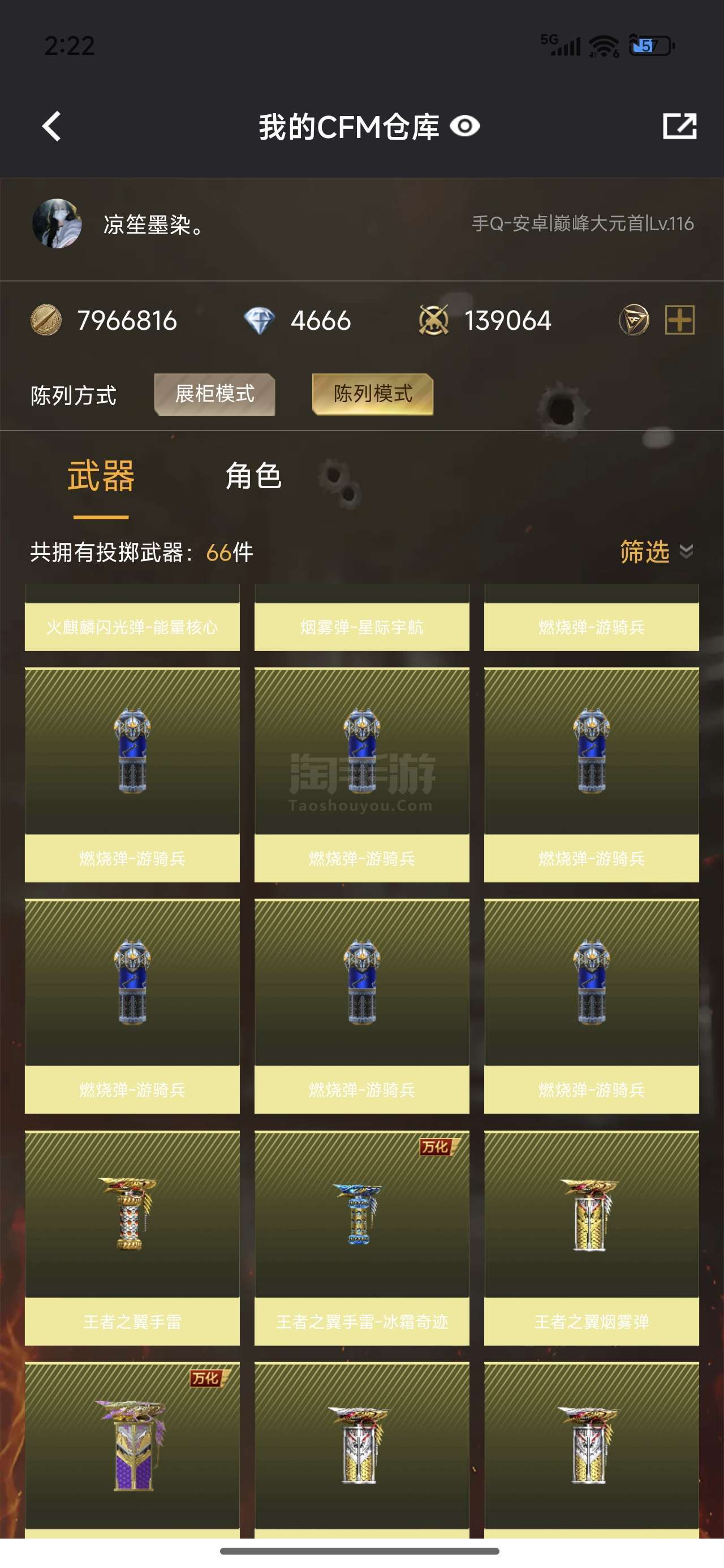This screenshot has width=724, height=1568.
Task: Share the warehouse via top-right icon
Action: click(x=679, y=126)
